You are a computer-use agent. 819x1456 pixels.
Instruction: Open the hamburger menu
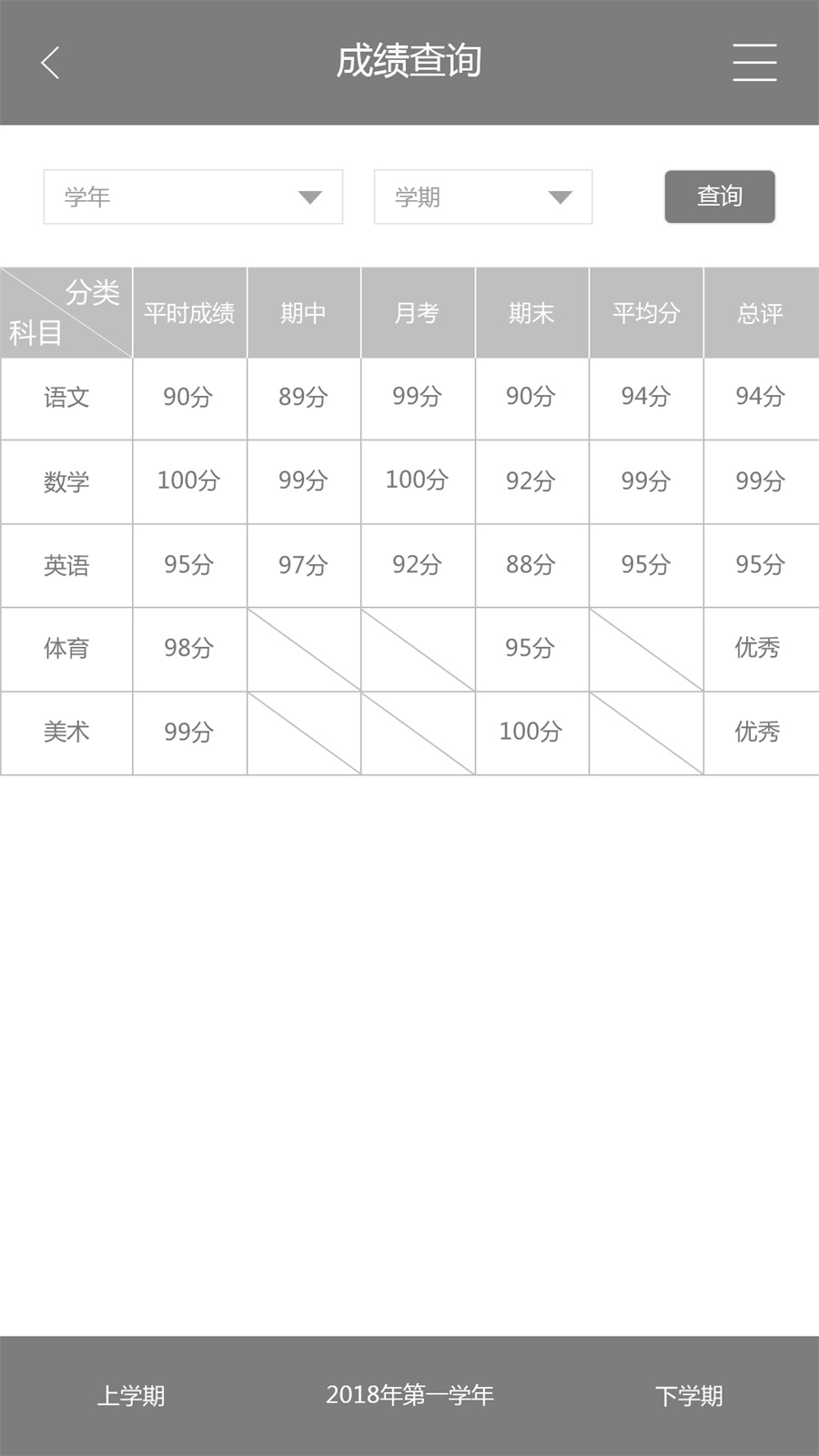(x=754, y=63)
